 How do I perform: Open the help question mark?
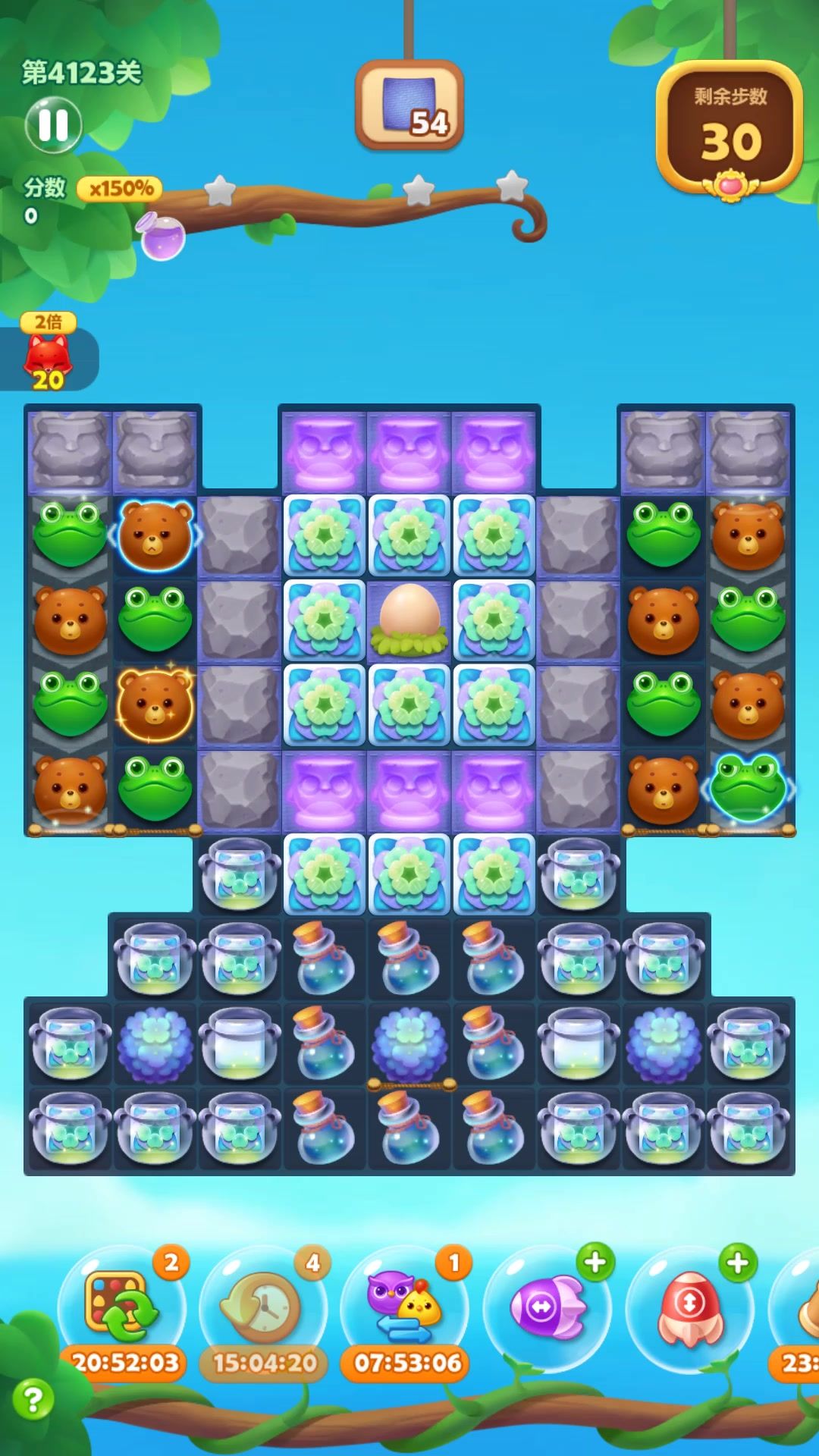(33, 1400)
